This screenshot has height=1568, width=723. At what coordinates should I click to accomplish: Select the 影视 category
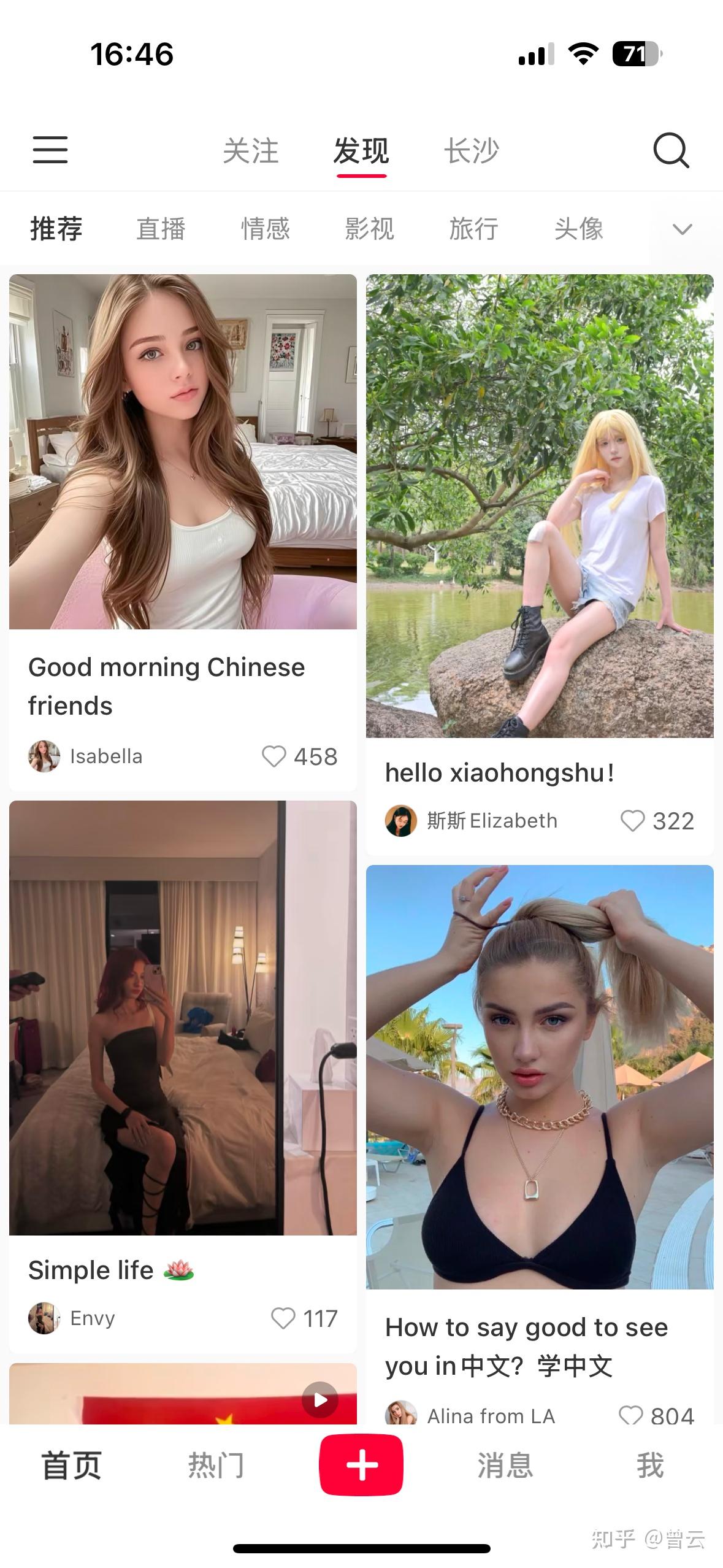coord(369,229)
